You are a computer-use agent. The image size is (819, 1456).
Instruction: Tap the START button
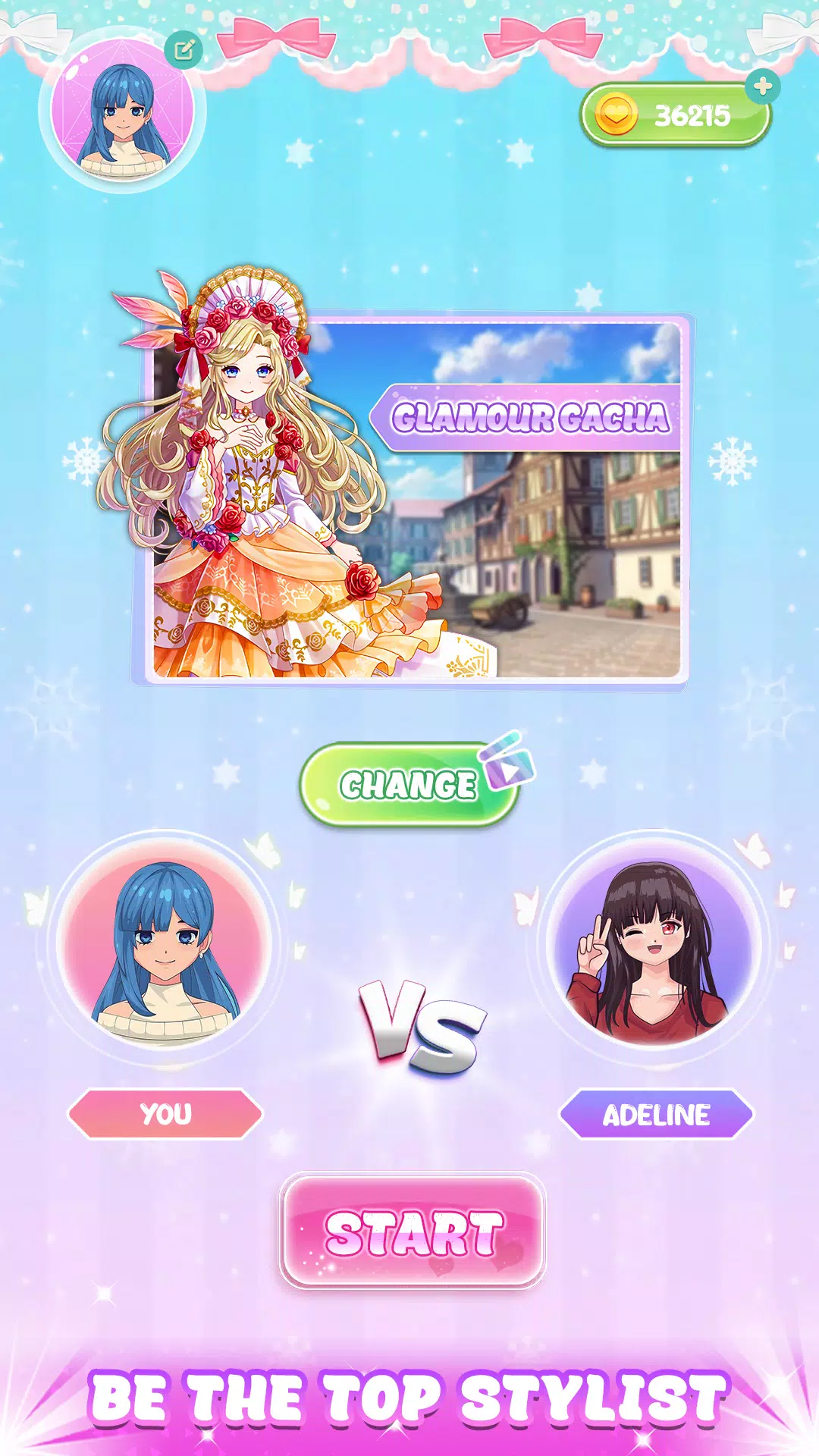(x=413, y=1232)
